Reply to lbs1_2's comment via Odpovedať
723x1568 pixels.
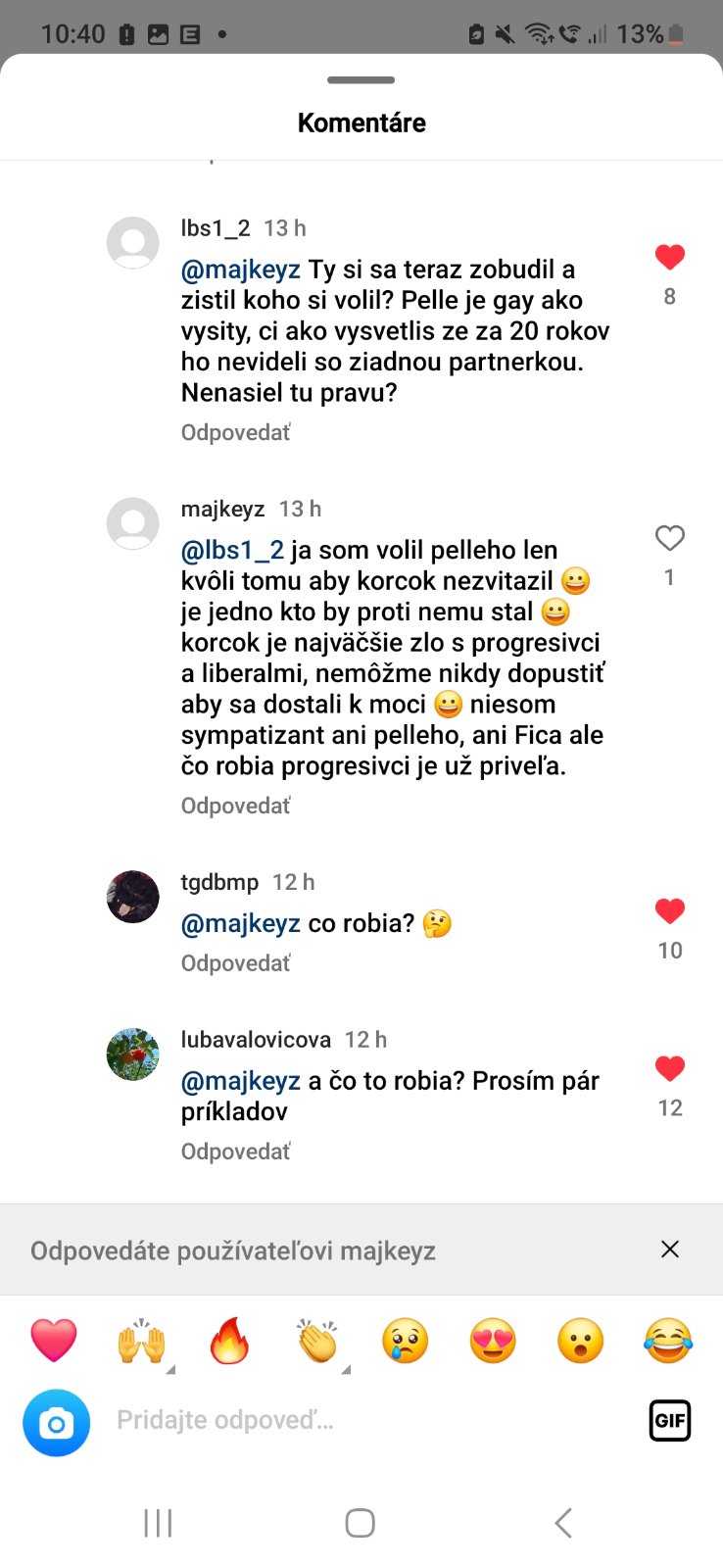(x=235, y=432)
